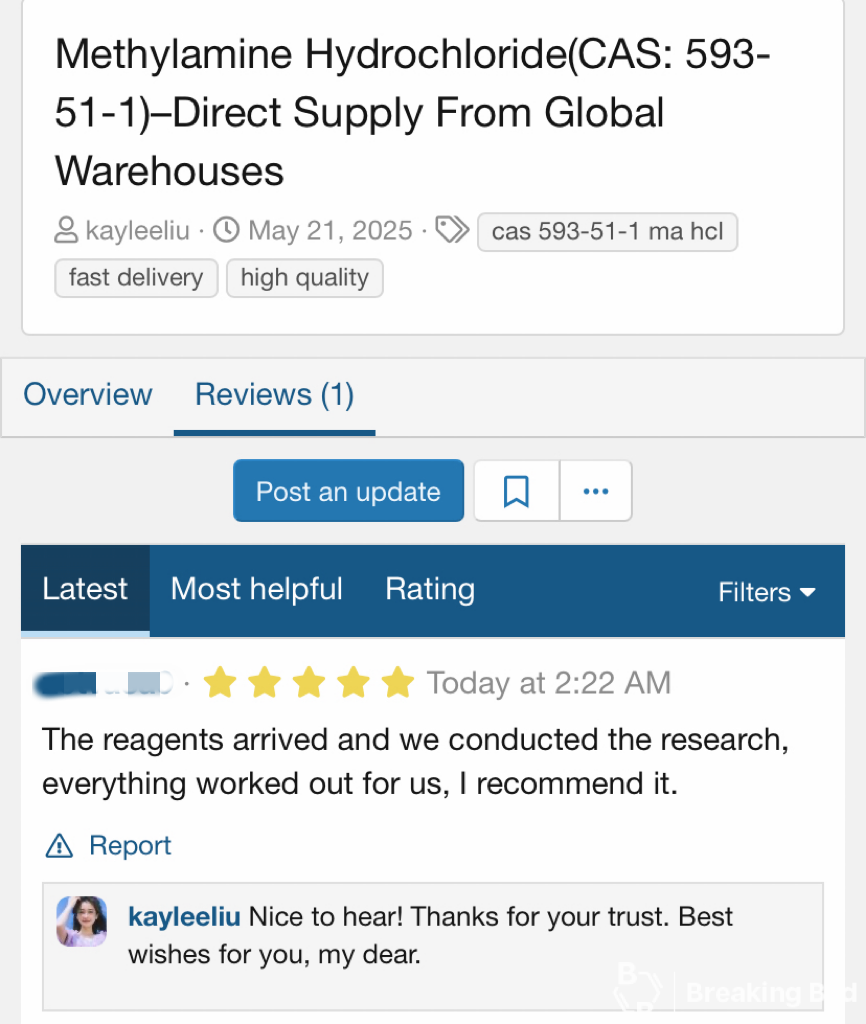The height and width of the screenshot is (1024, 866).
Task: Report the five-star review
Action: (130, 846)
